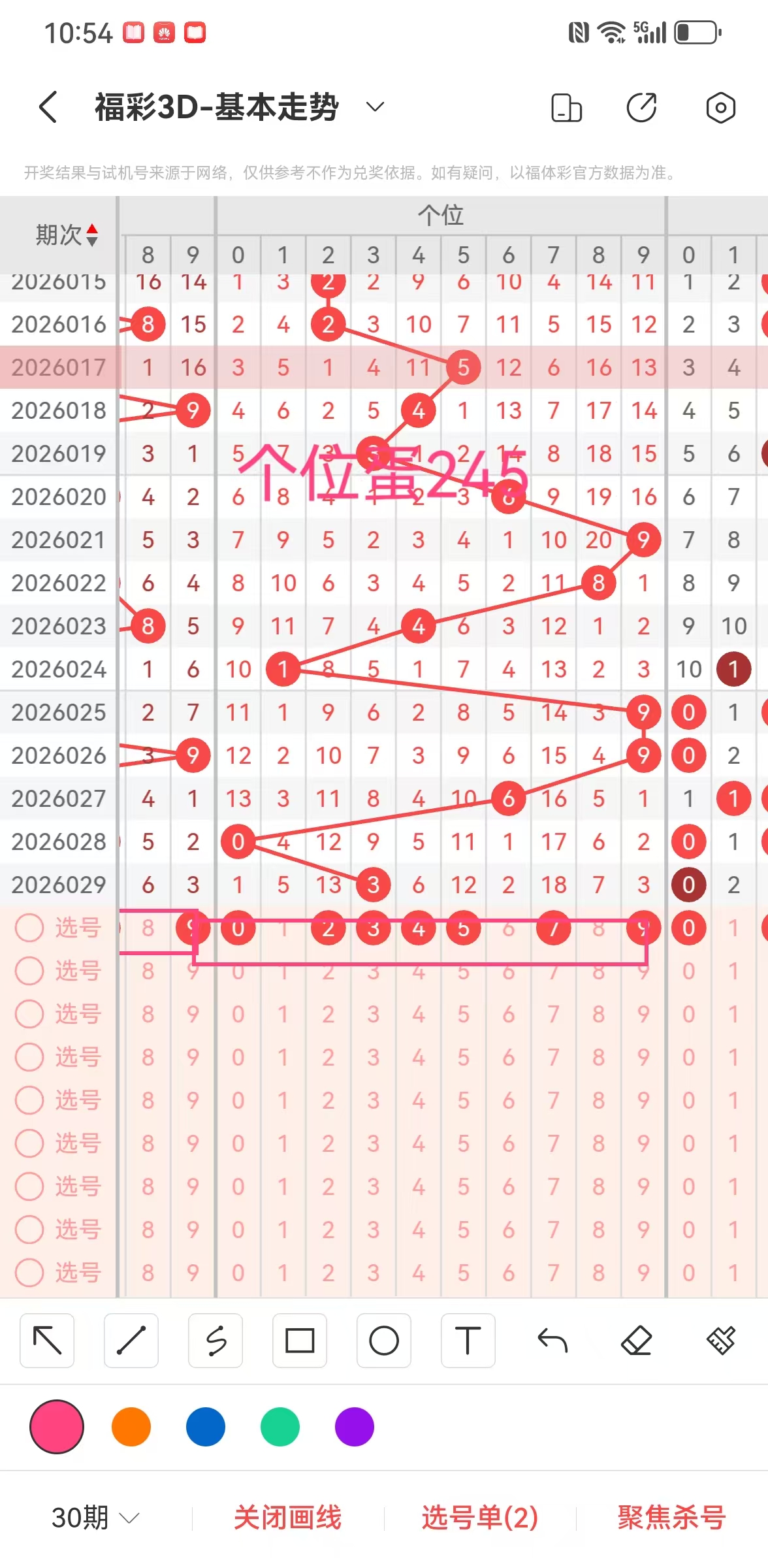Sort the 期次 column
Screen dimensions: 768x1568
92,235
